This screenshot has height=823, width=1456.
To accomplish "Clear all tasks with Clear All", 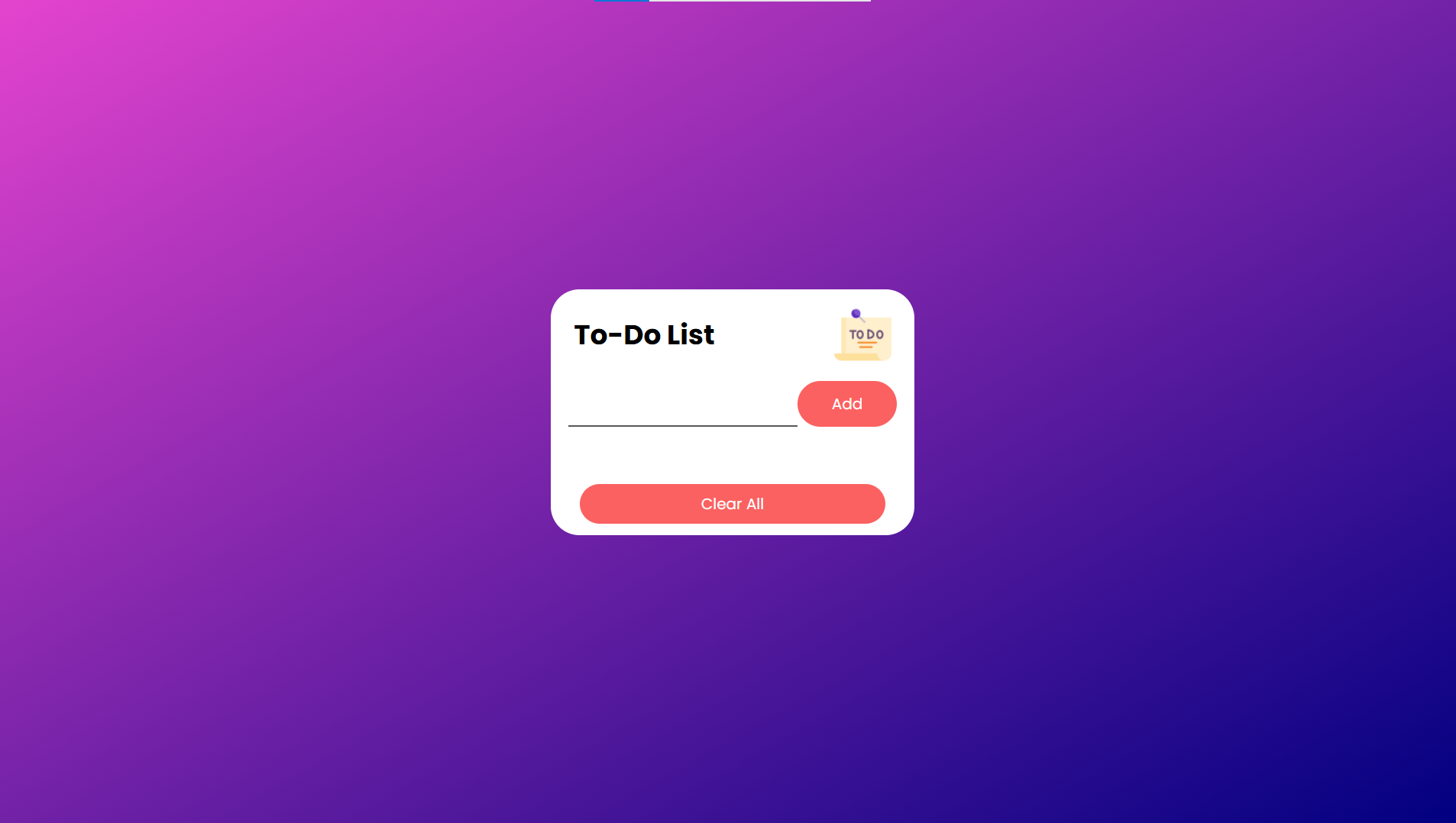I will tap(732, 504).
